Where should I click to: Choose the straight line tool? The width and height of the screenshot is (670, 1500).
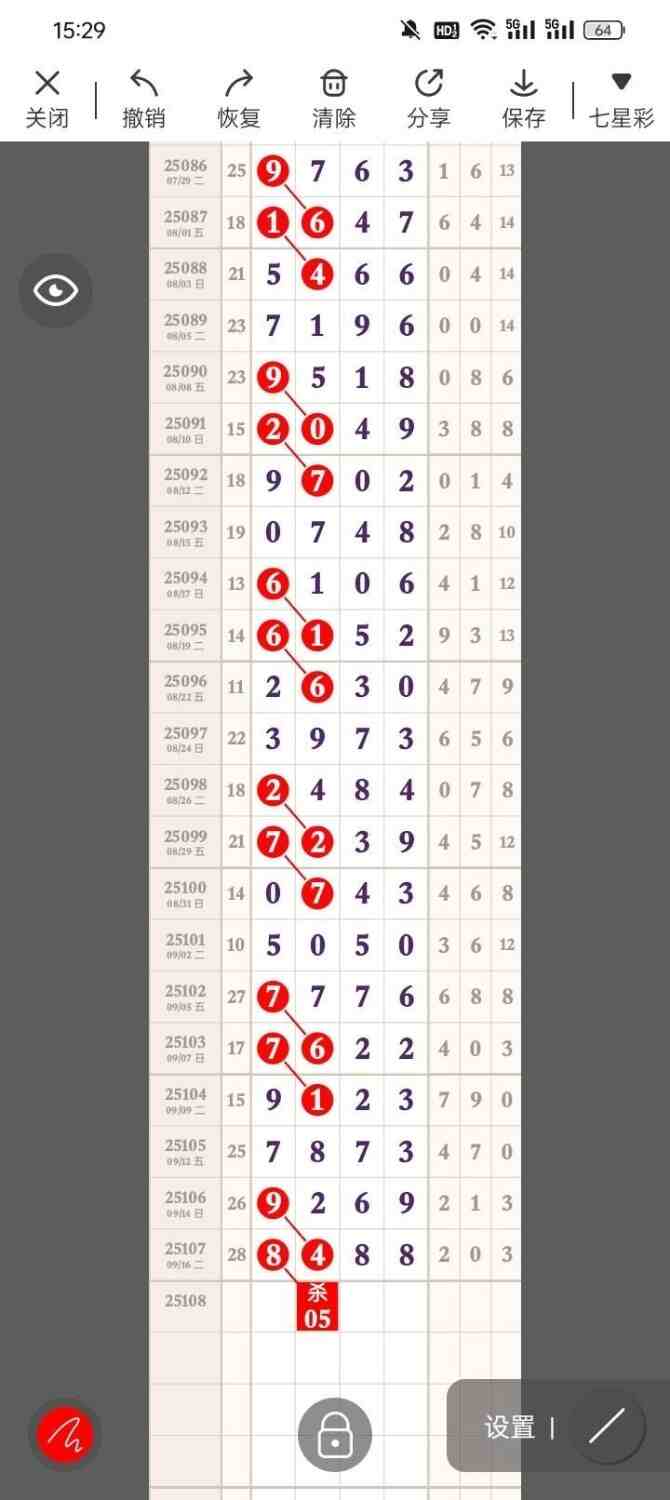pos(607,1427)
